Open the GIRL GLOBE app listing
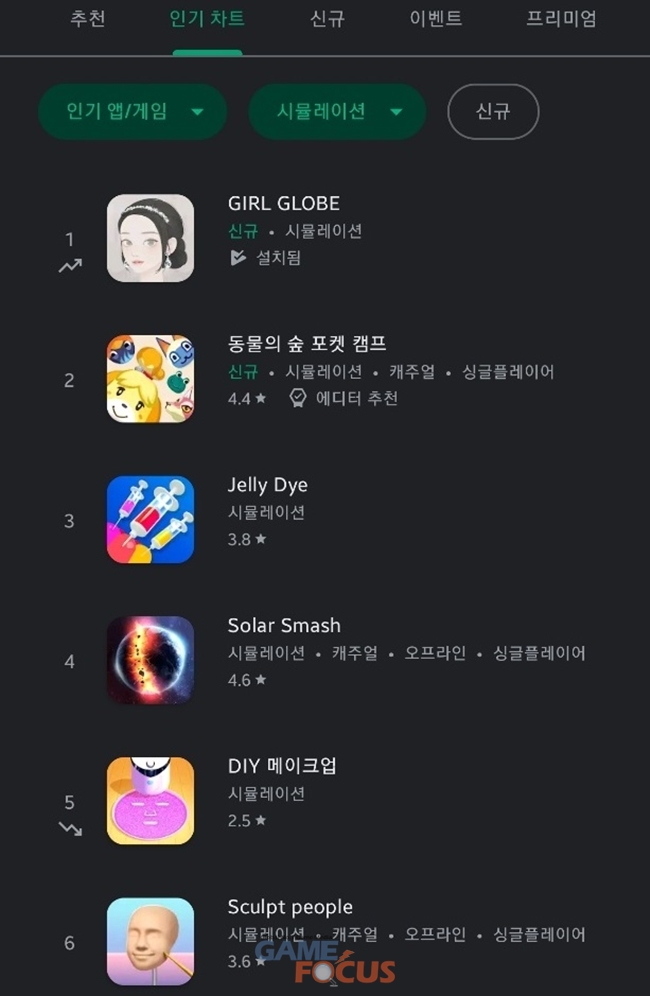The width and height of the screenshot is (650, 996). point(284,204)
